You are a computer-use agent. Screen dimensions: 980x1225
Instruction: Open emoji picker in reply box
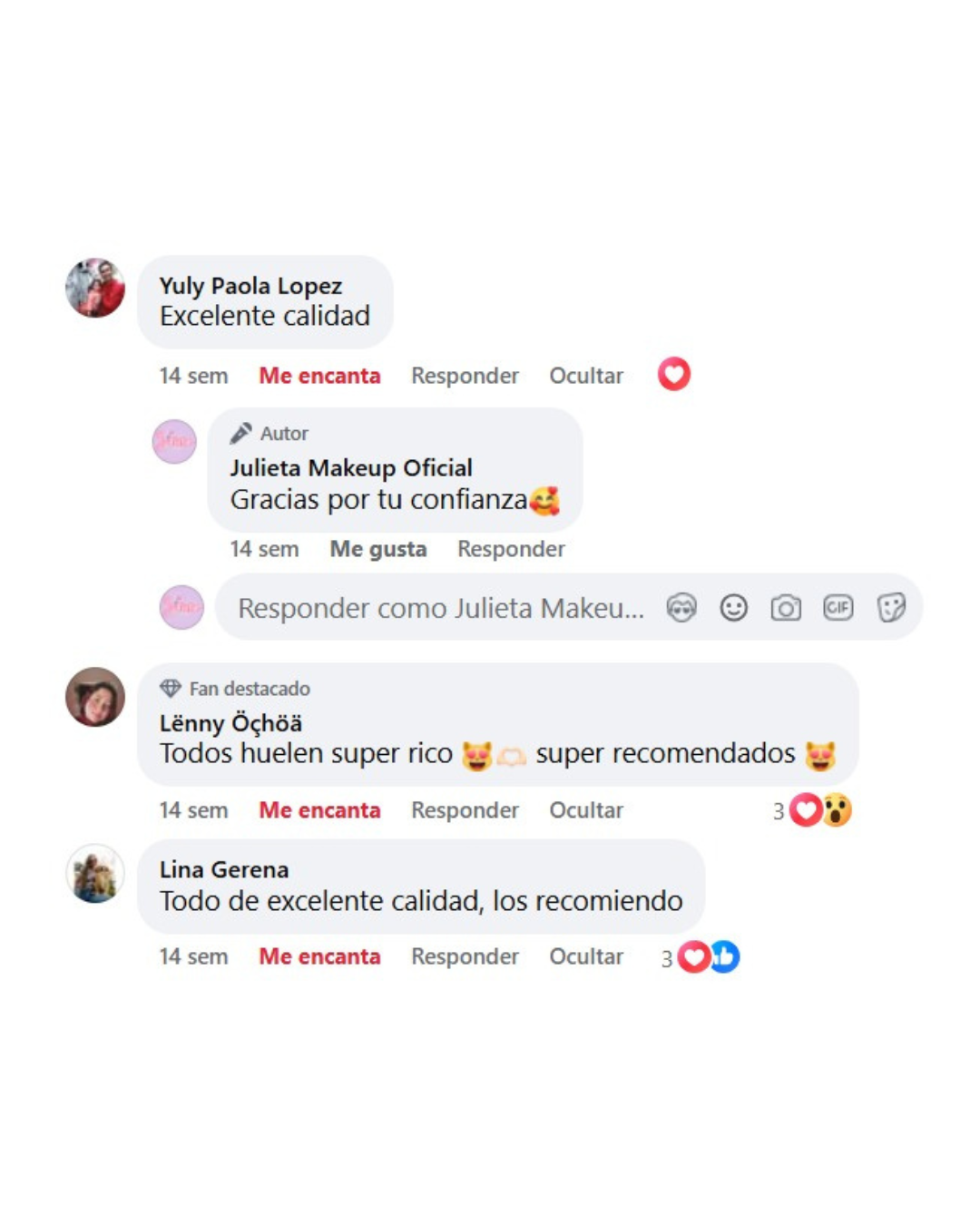point(733,607)
